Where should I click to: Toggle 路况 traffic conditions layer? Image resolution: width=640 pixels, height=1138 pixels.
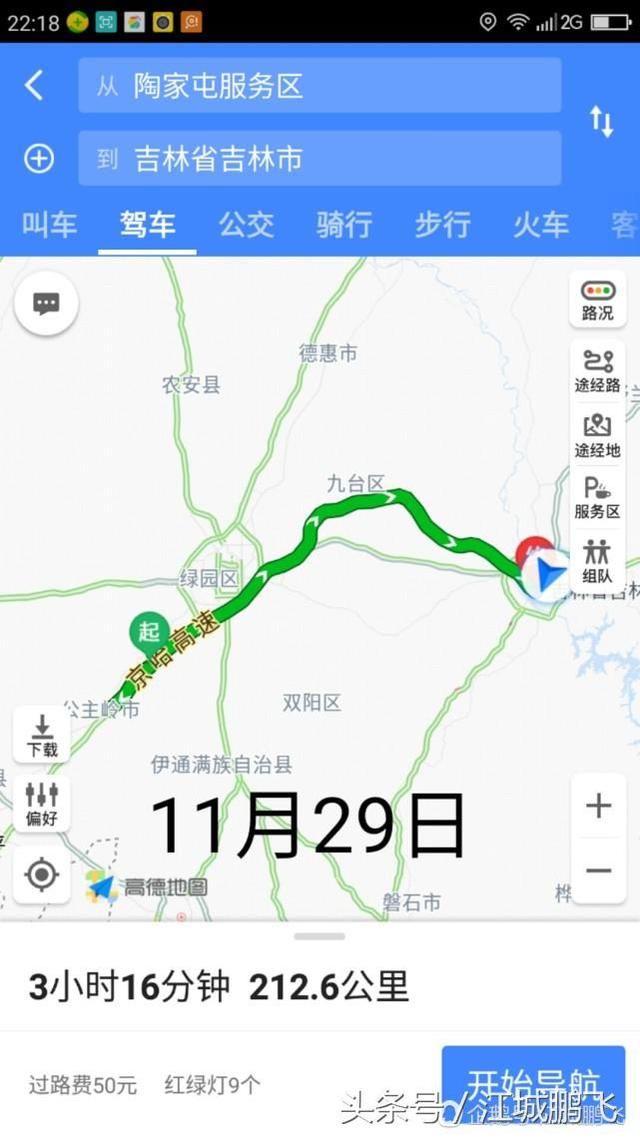pos(597,299)
